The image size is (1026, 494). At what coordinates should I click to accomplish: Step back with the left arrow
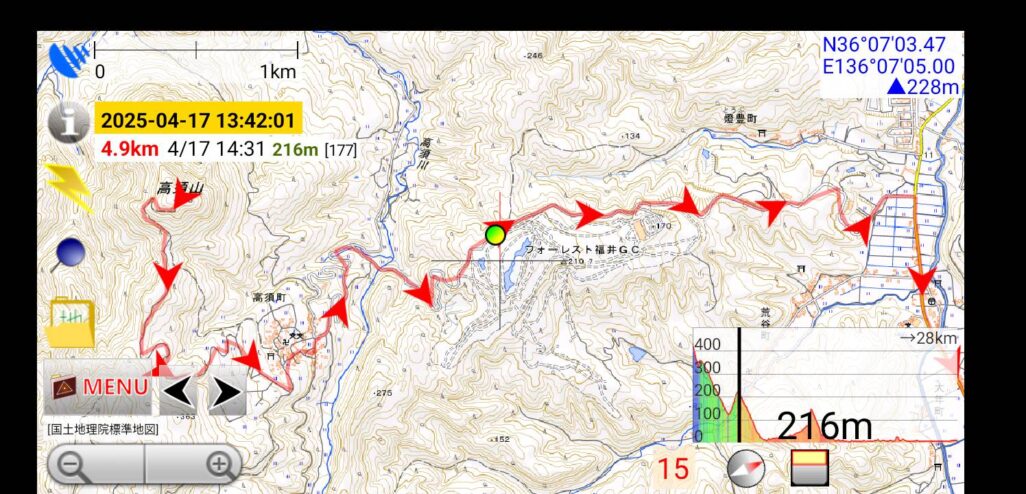point(181,394)
